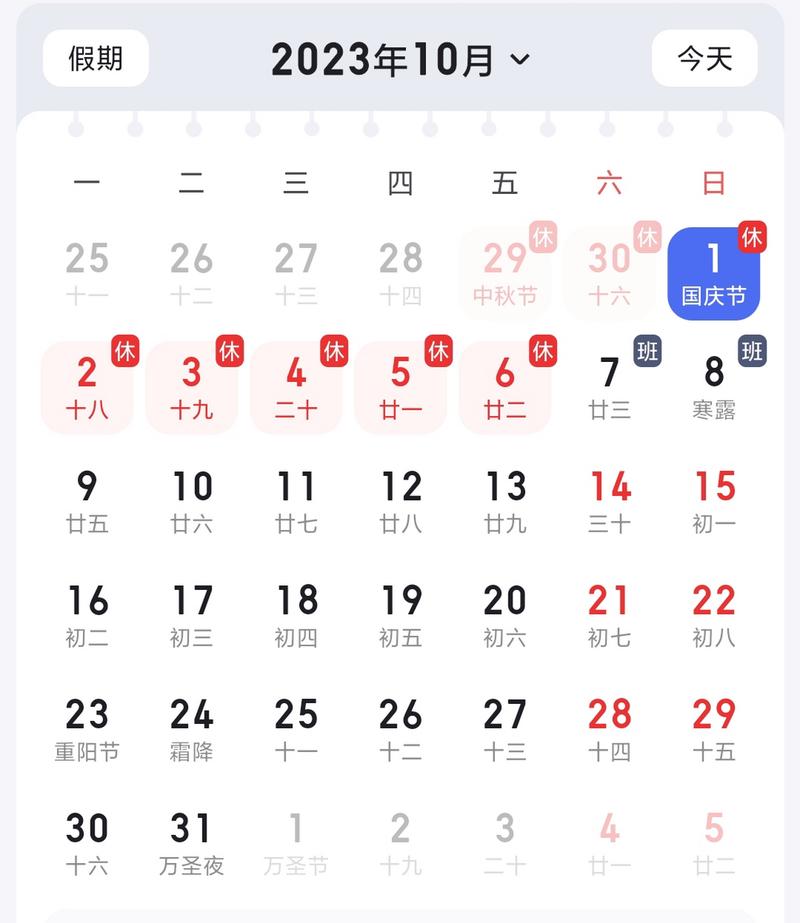Viewport: 800px width, 923px height.
Task: Tap October 15 初一
Action: click(714, 501)
